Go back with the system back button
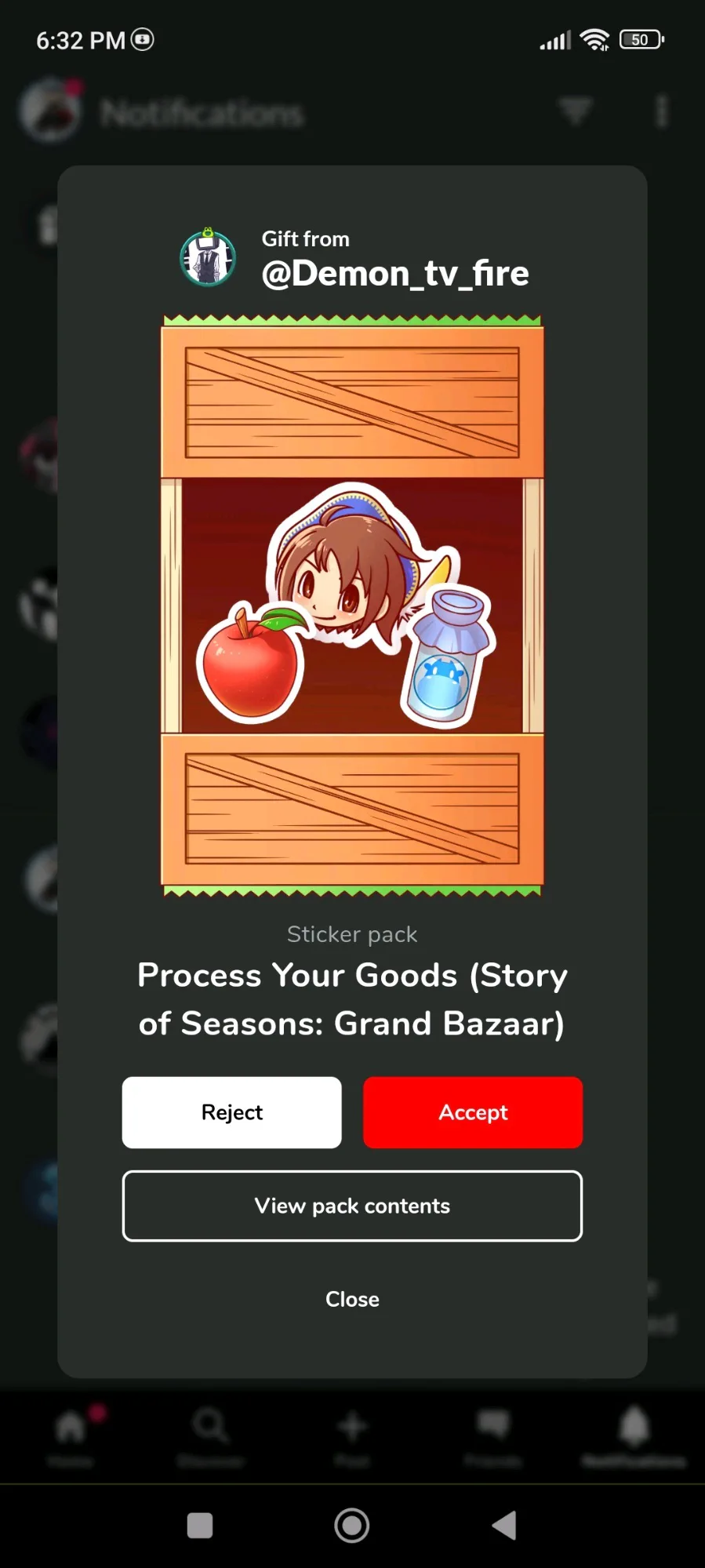 coord(504,1525)
